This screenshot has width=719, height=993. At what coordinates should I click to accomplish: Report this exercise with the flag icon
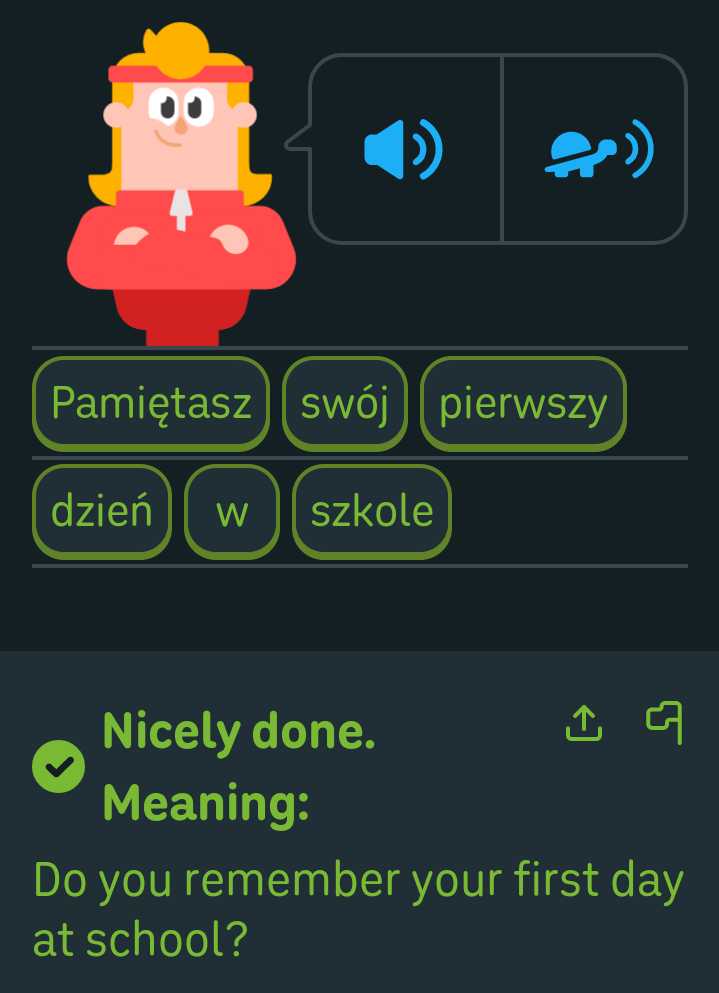click(665, 723)
